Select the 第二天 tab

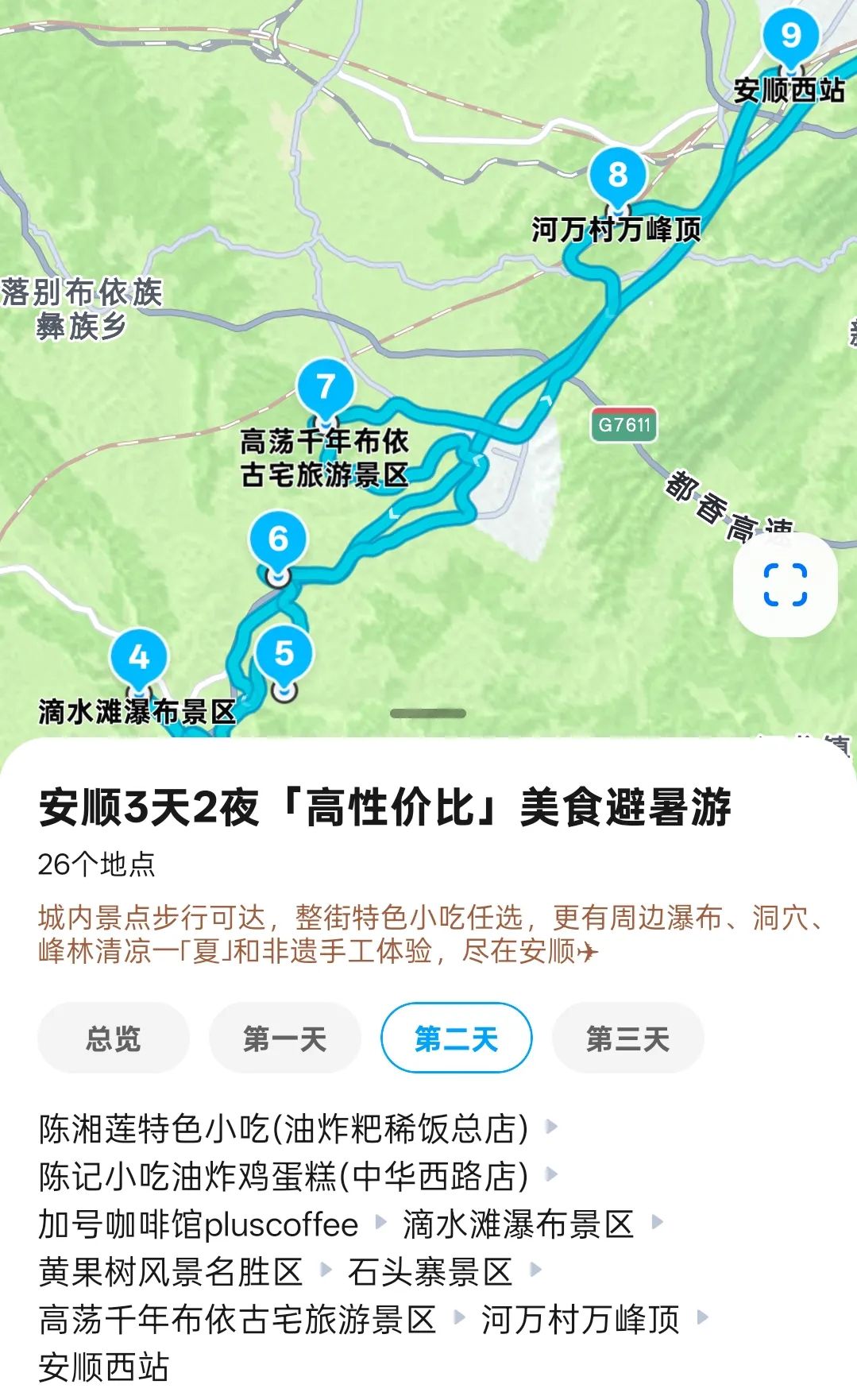pos(456,1038)
